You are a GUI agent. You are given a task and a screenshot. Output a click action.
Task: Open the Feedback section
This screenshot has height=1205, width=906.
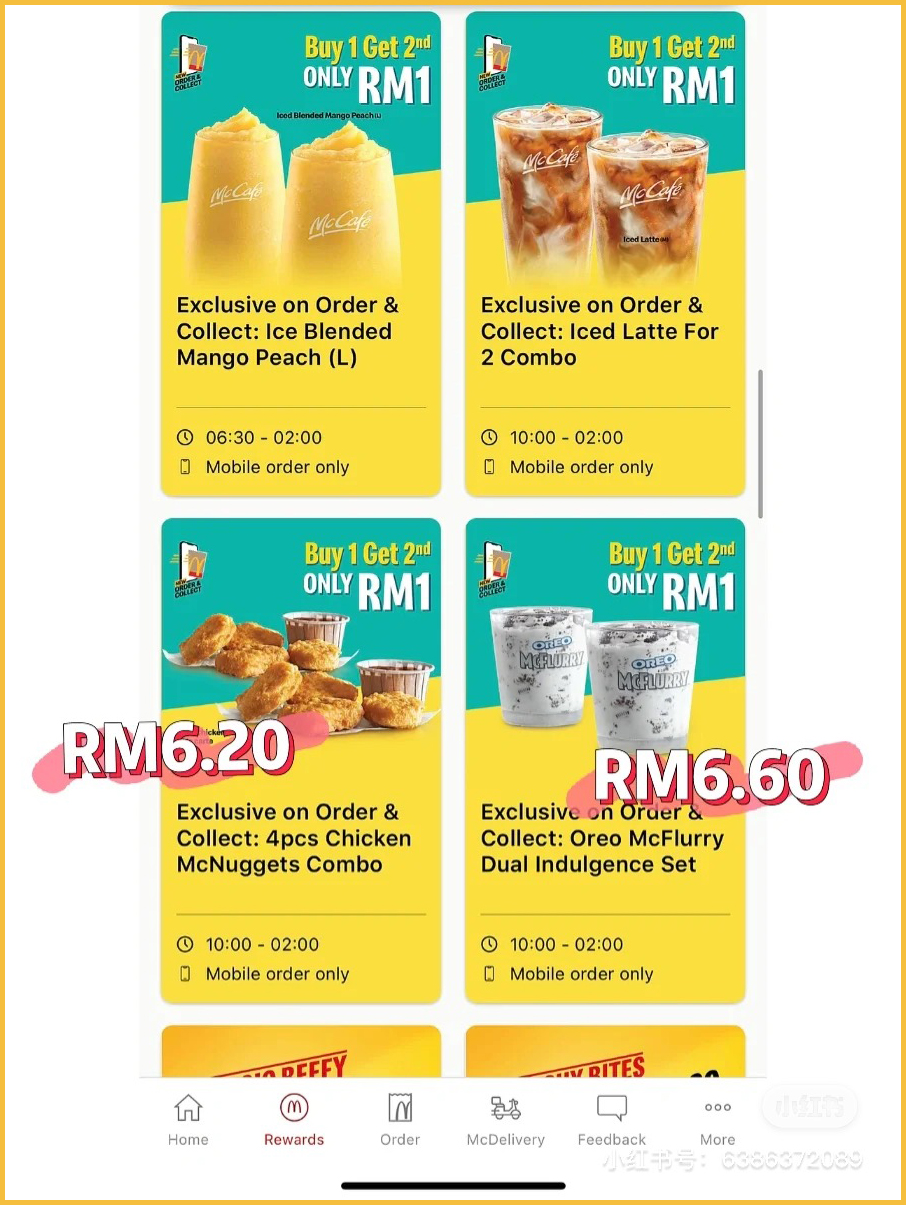(x=612, y=1120)
